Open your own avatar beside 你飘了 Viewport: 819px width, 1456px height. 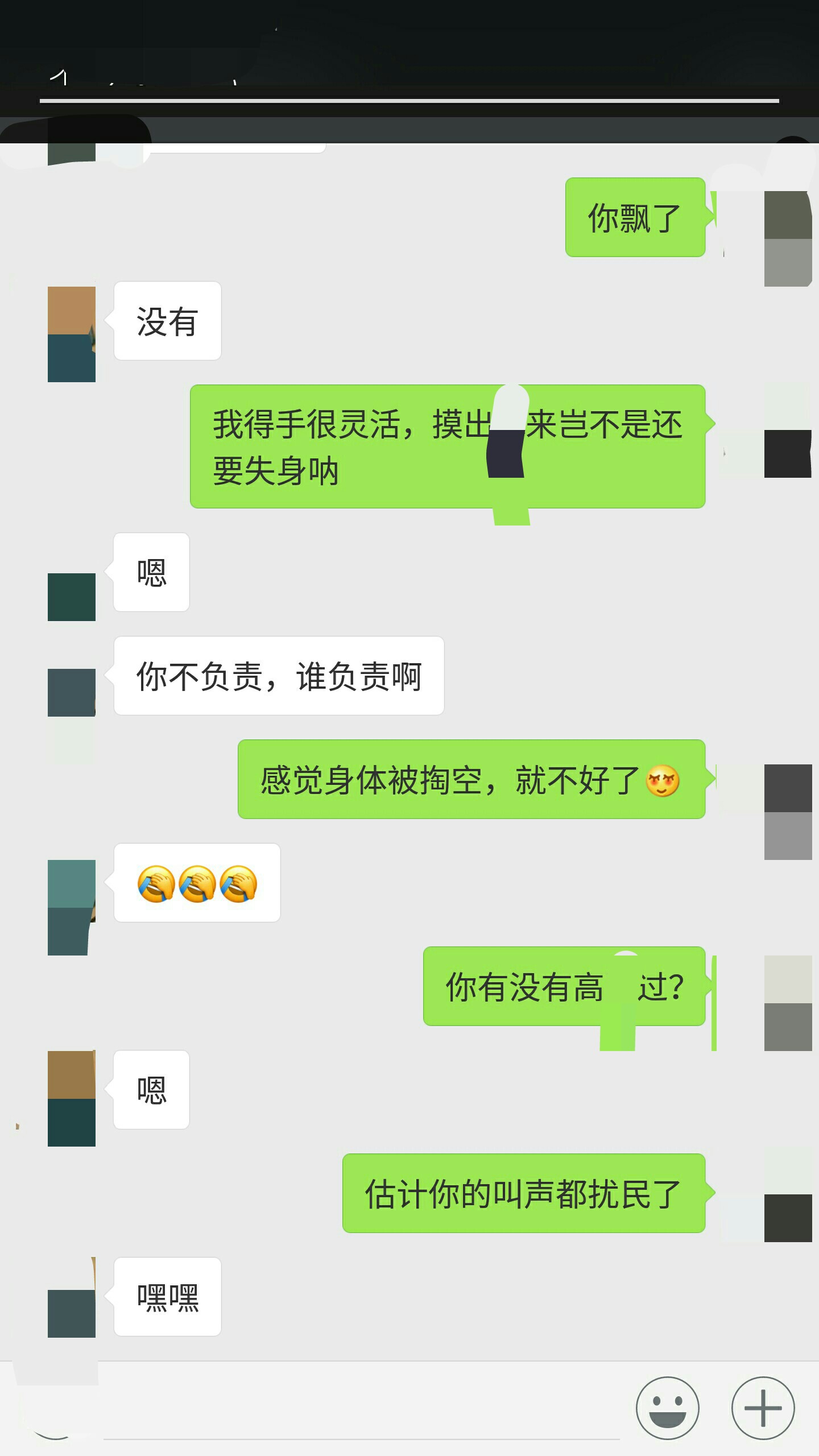[788, 239]
